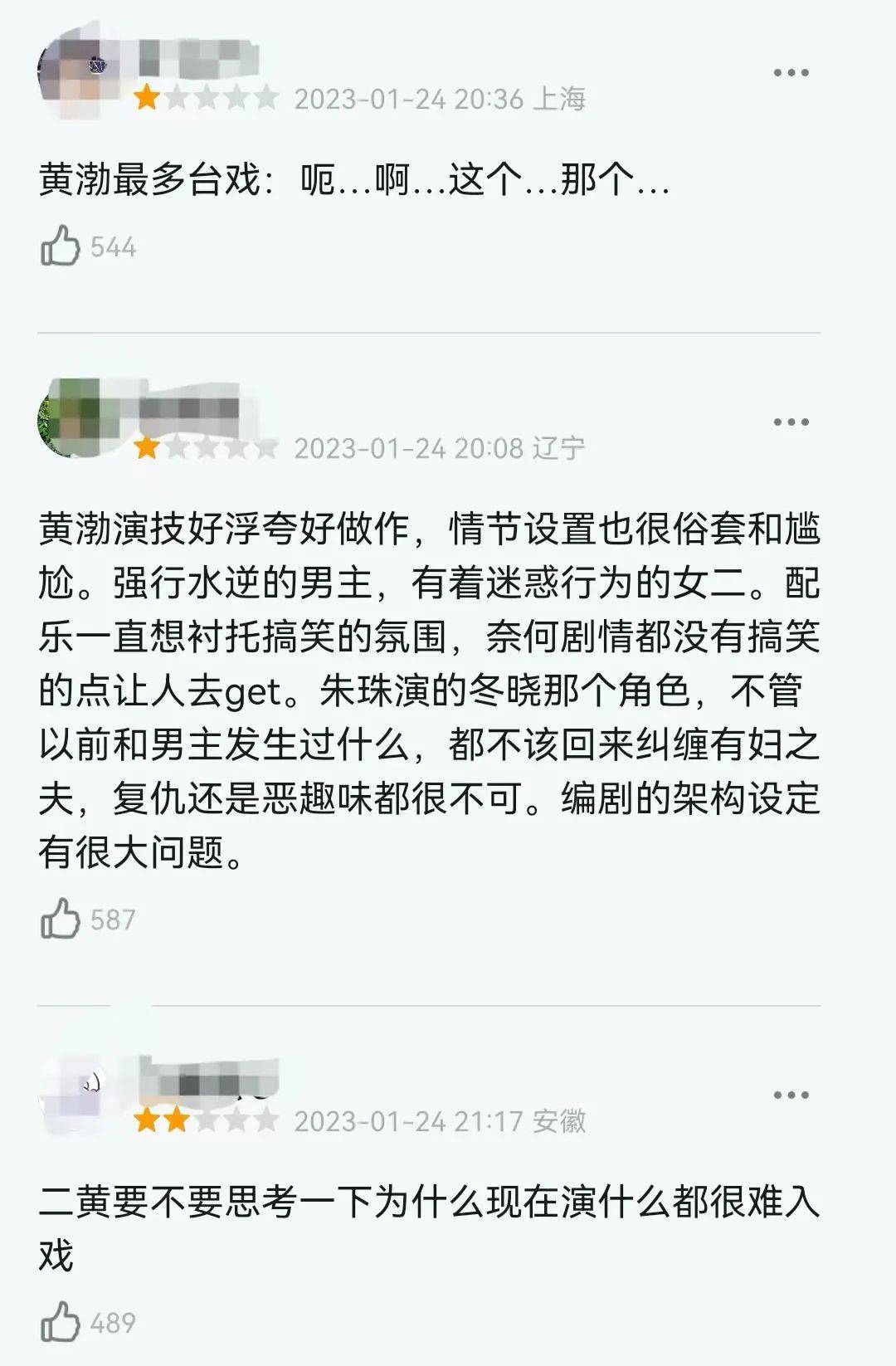Like the Anhui review with 489 likes

pyautogui.click(x=61, y=1322)
